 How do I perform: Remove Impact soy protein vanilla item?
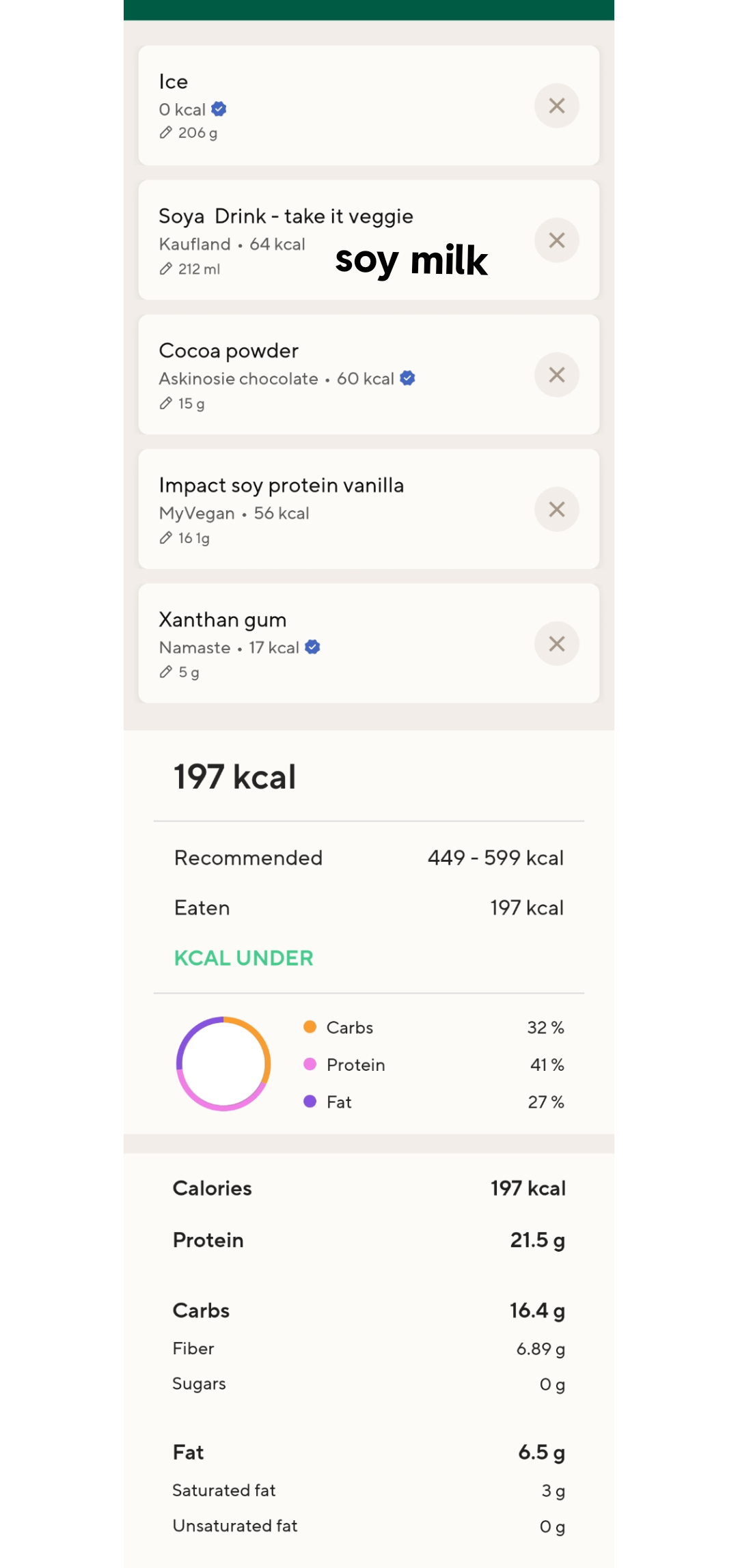pyautogui.click(x=556, y=509)
